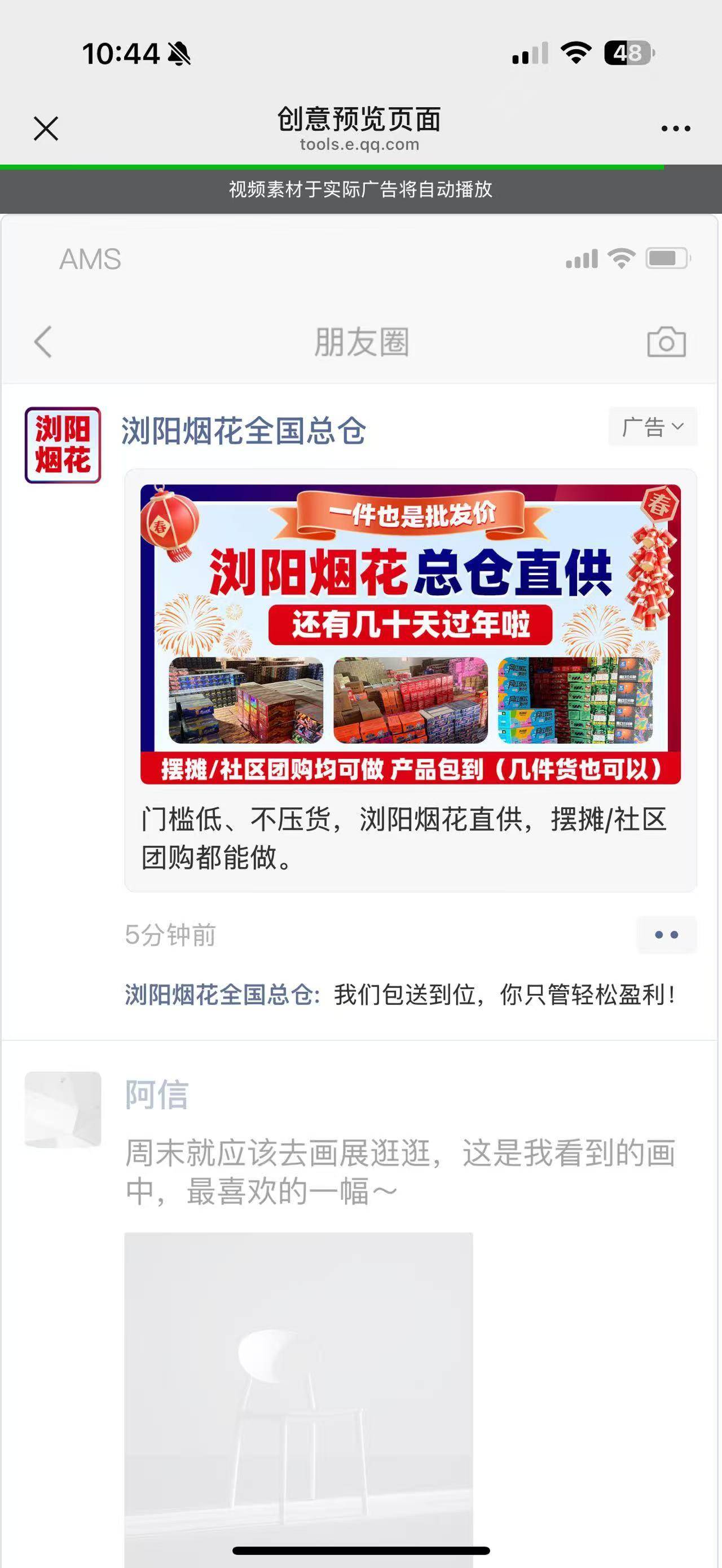
Task: Open the camera icon in 朋友圈
Action: pos(666,342)
